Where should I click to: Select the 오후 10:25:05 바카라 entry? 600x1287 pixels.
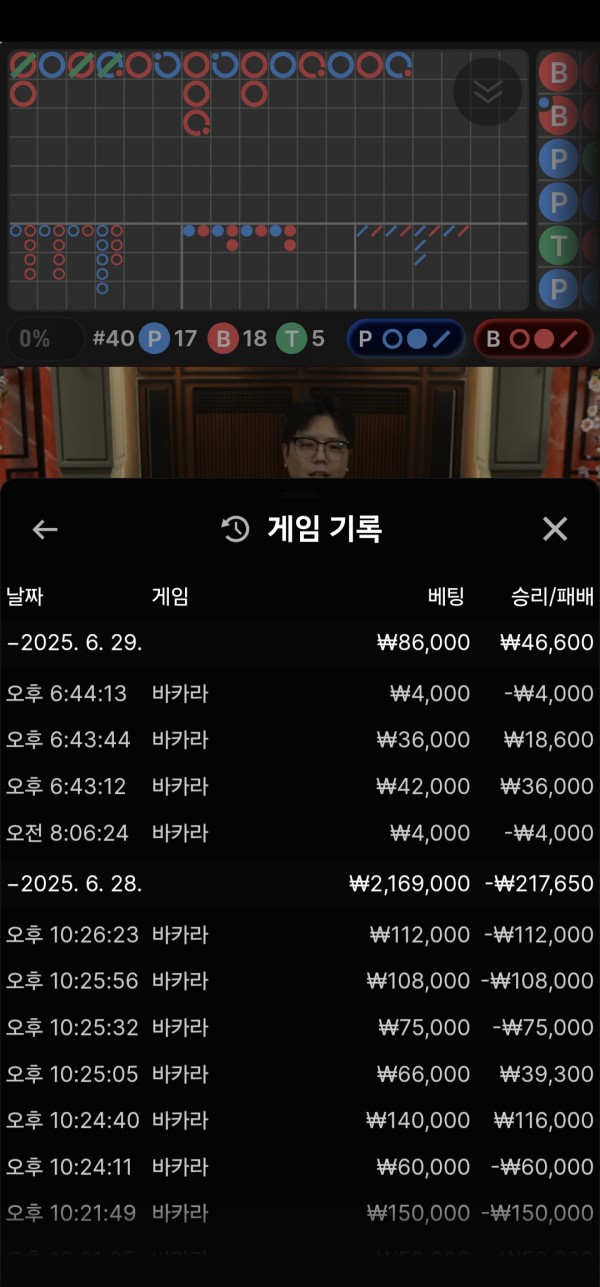[300, 1074]
